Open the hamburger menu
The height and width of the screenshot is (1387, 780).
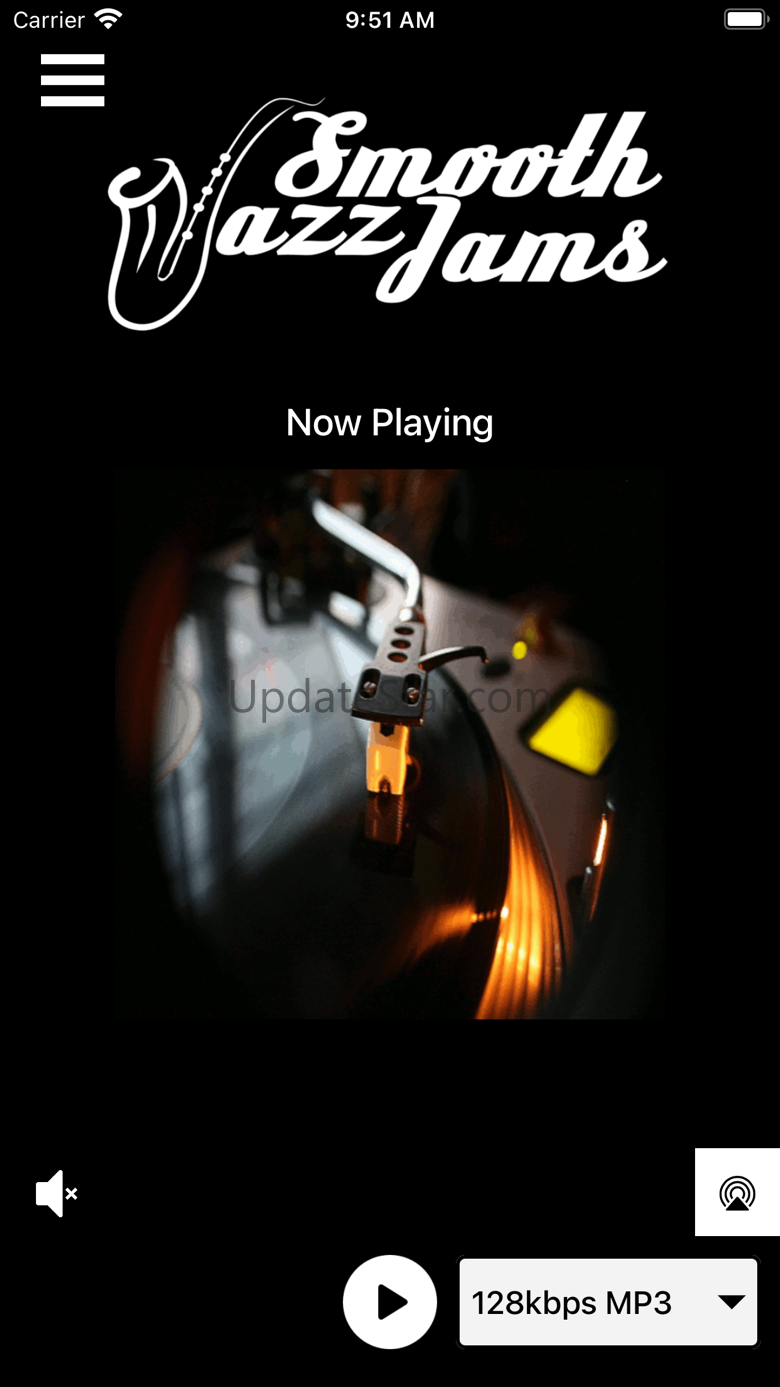tap(72, 80)
